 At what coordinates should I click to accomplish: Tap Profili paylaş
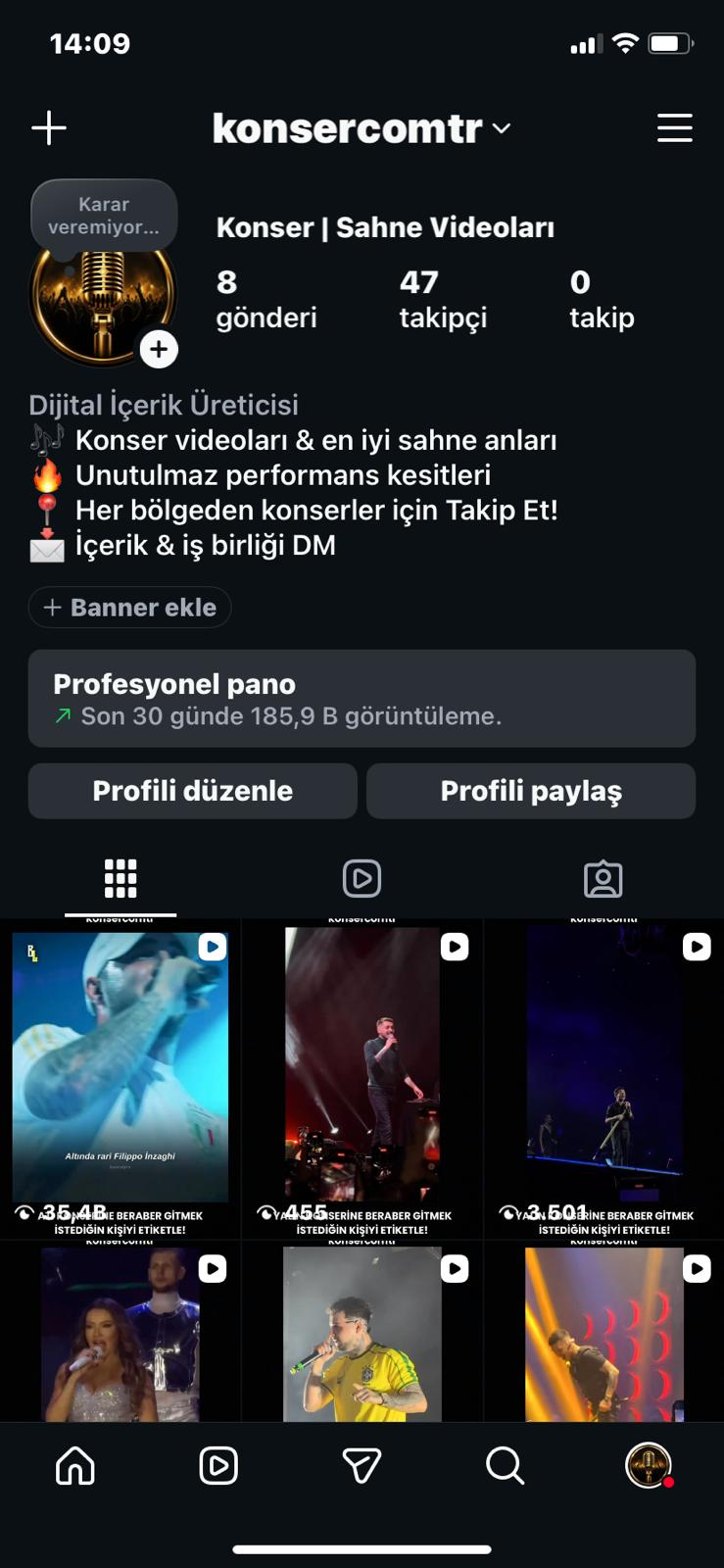(x=531, y=791)
